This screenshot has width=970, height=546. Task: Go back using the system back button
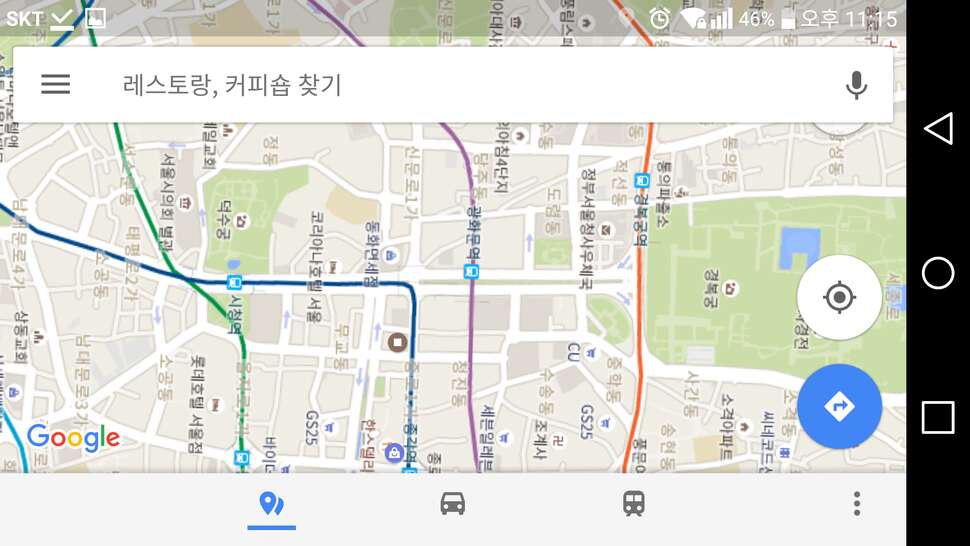point(938,128)
